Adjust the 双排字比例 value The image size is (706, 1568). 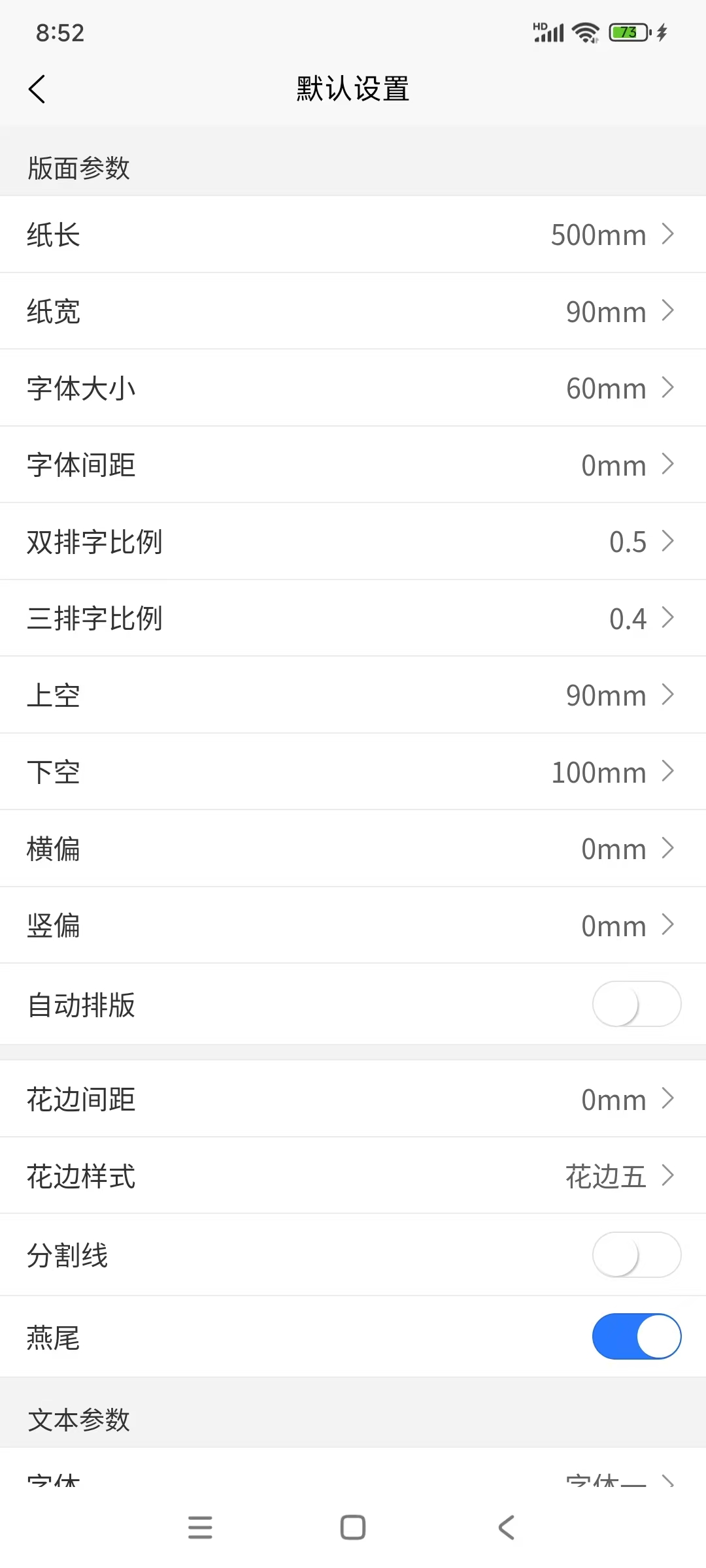(353, 542)
